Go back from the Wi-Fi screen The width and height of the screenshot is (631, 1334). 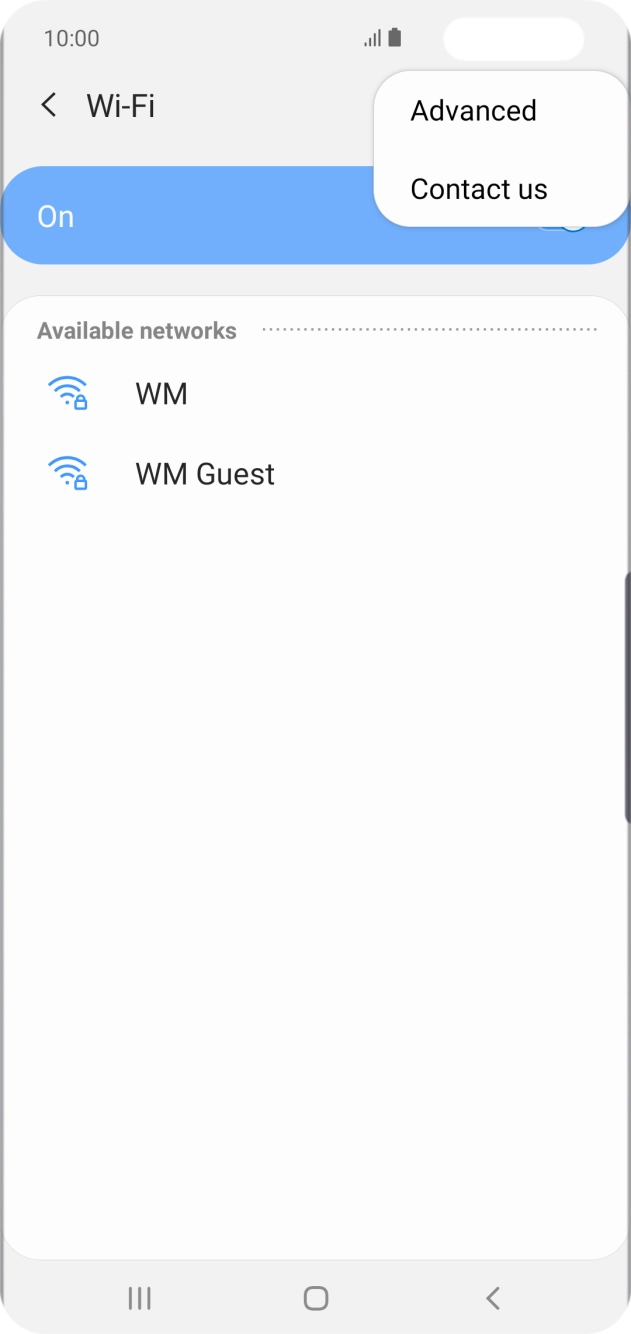click(x=48, y=105)
